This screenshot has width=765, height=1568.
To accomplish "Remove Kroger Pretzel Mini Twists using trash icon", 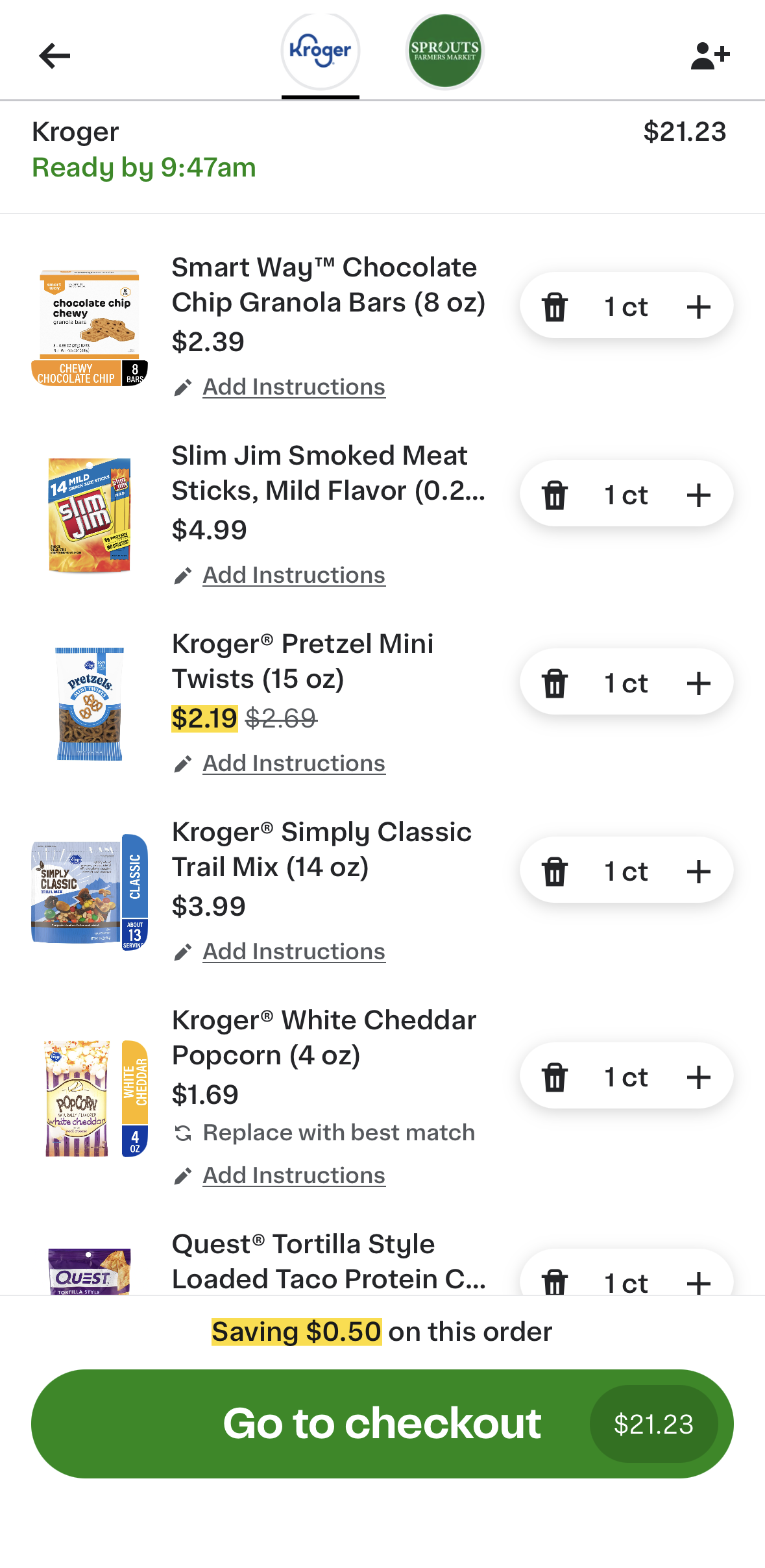I will (x=553, y=682).
